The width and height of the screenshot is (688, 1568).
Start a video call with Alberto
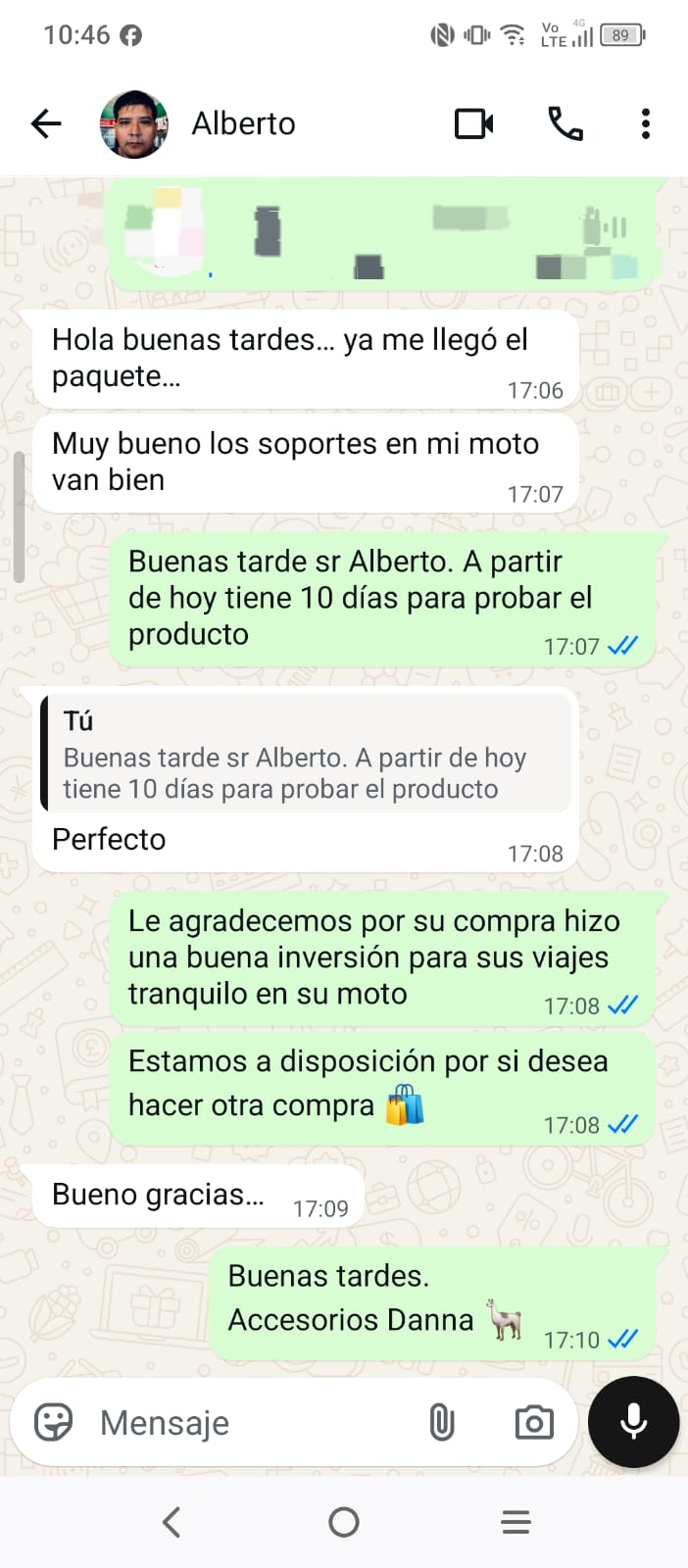[474, 124]
